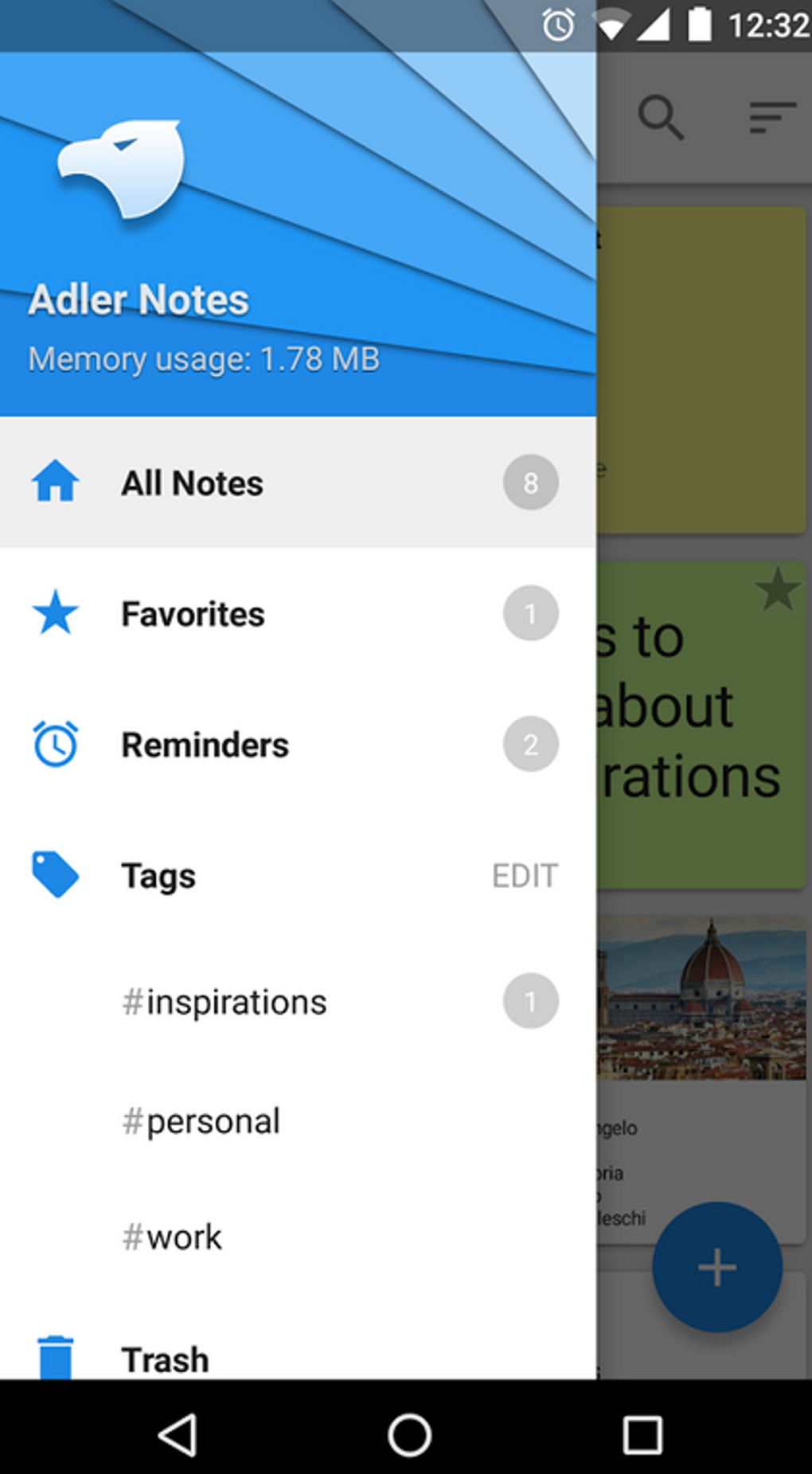This screenshot has height=1474, width=812.
Task: Create a new note with the plus button
Action: point(716,1266)
